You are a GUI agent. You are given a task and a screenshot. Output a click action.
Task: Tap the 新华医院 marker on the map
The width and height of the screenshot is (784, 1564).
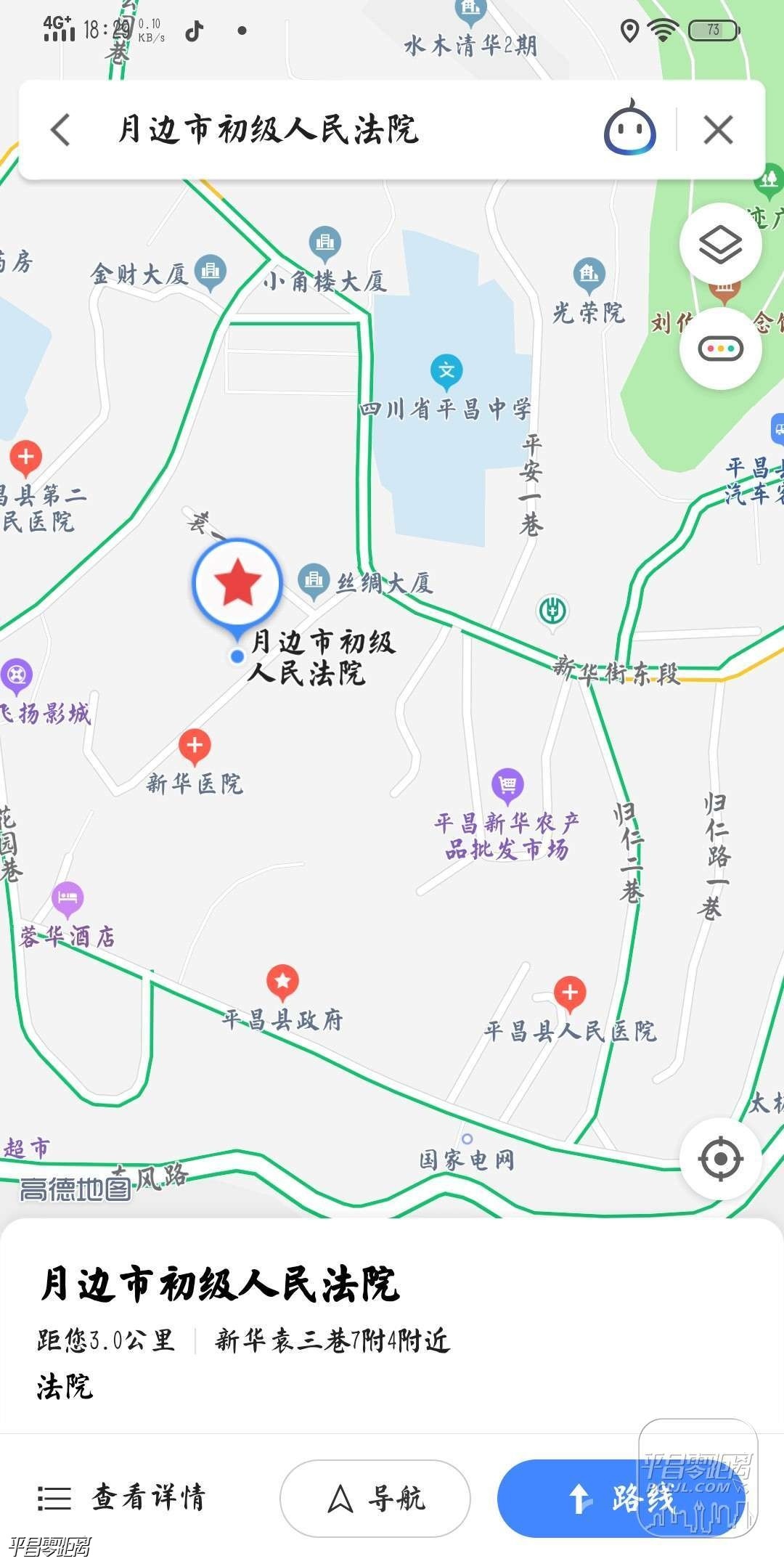point(195,746)
